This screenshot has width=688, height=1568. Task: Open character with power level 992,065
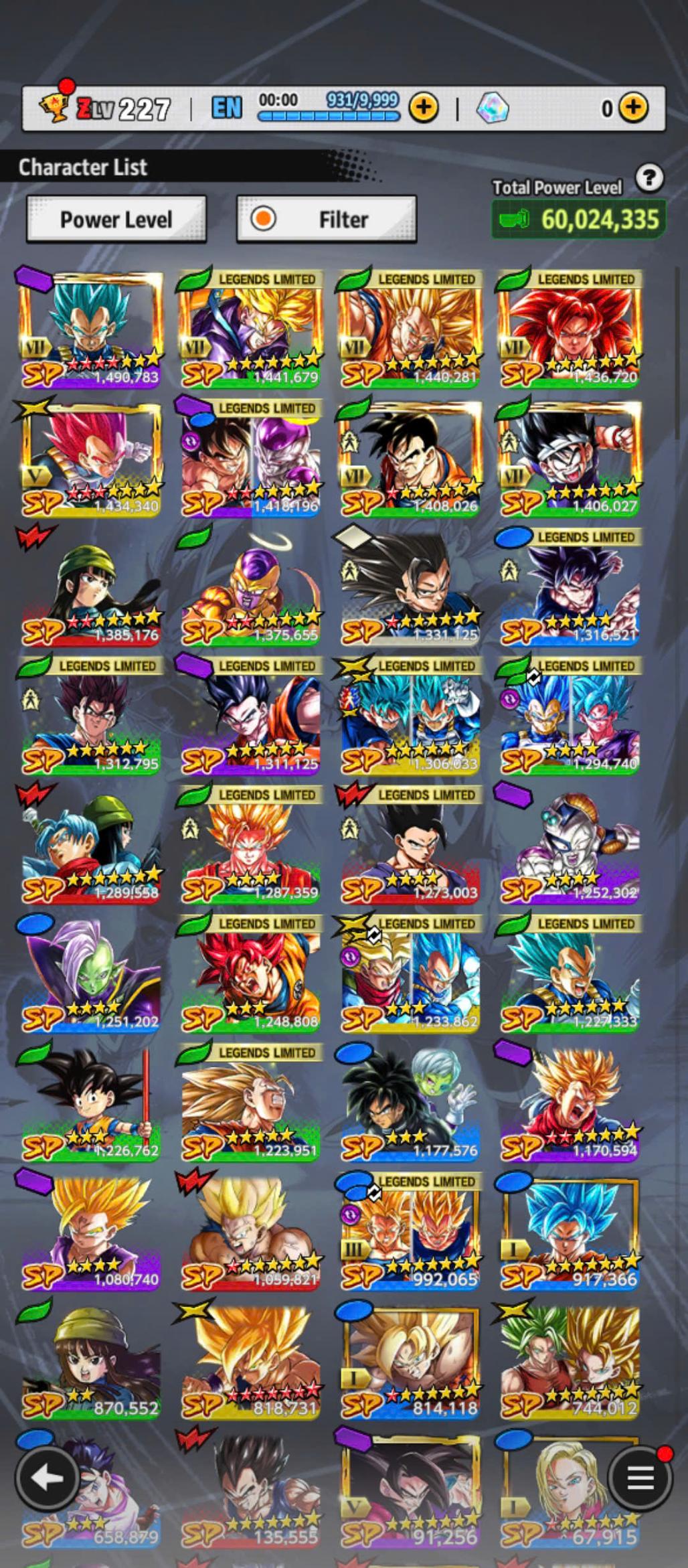coord(410,1232)
